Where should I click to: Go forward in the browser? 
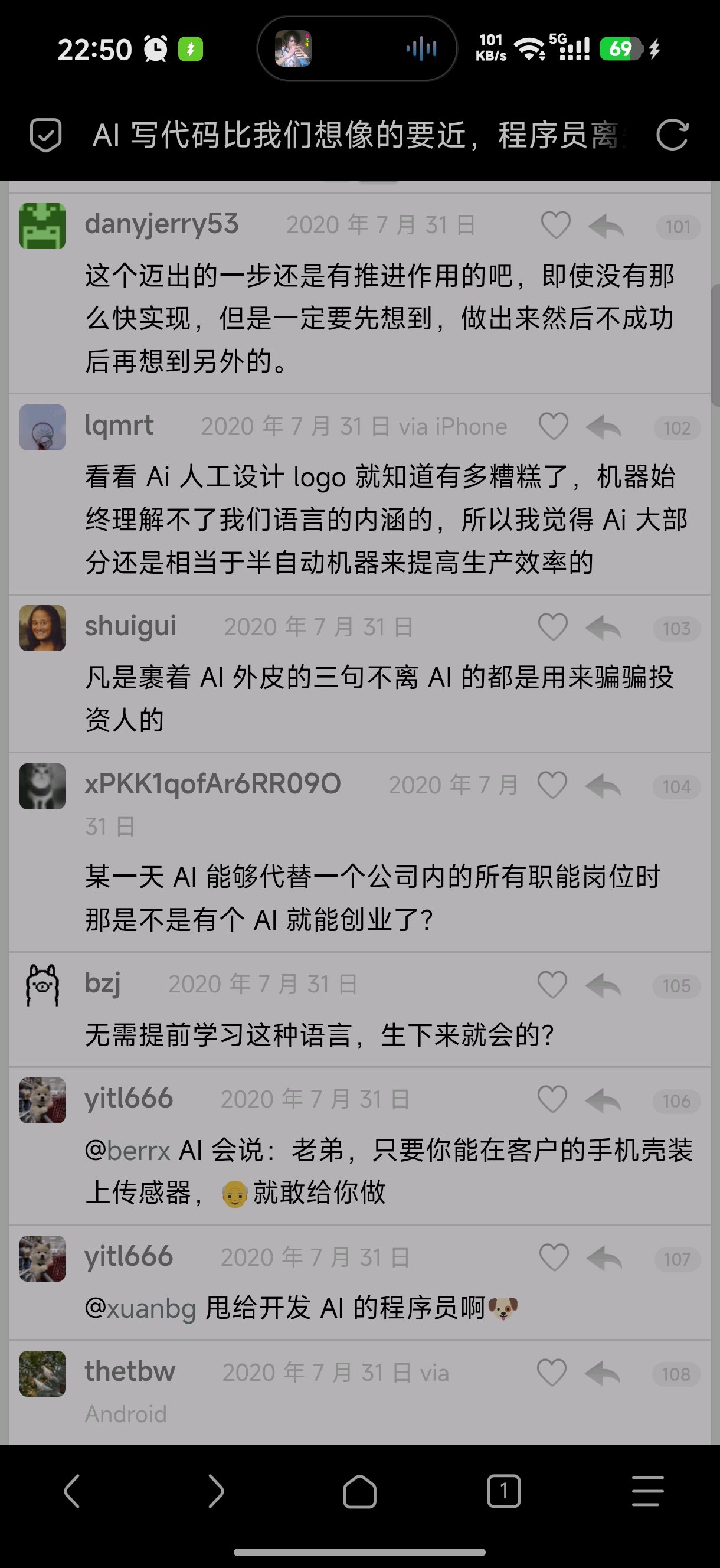(x=216, y=1491)
